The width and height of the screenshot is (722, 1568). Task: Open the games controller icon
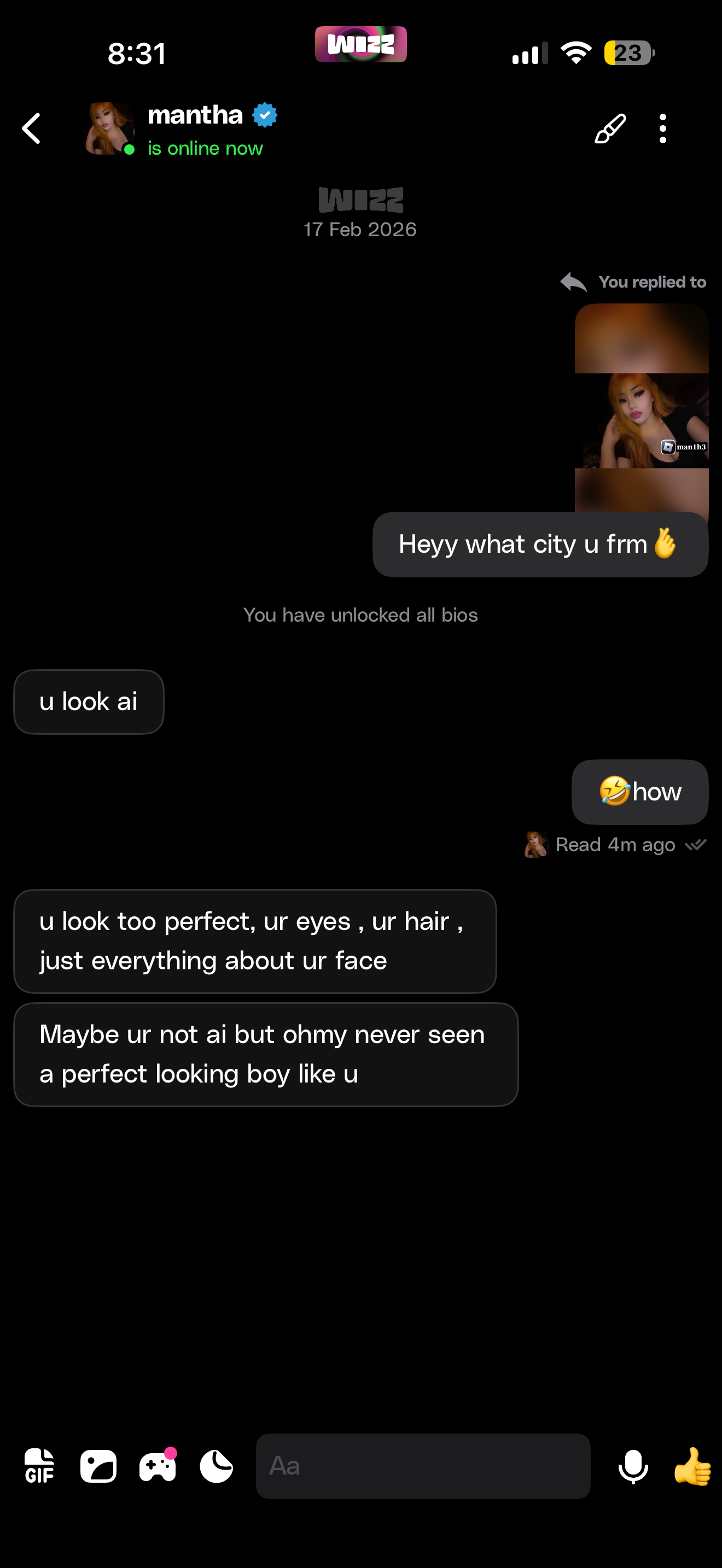click(x=158, y=1466)
